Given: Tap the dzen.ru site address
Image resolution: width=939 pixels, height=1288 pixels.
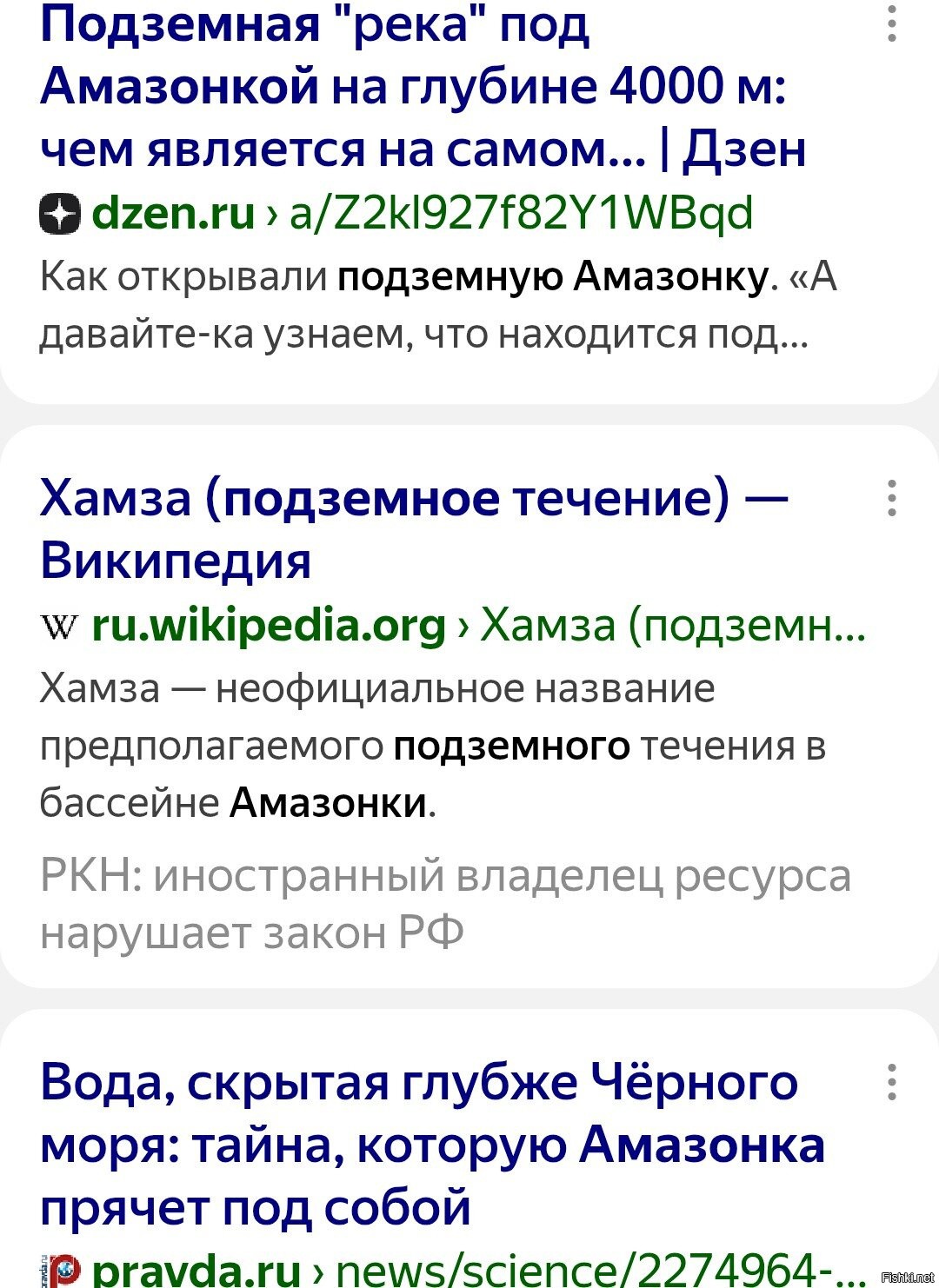Looking at the screenshot, I should click(x=174, y=214).
